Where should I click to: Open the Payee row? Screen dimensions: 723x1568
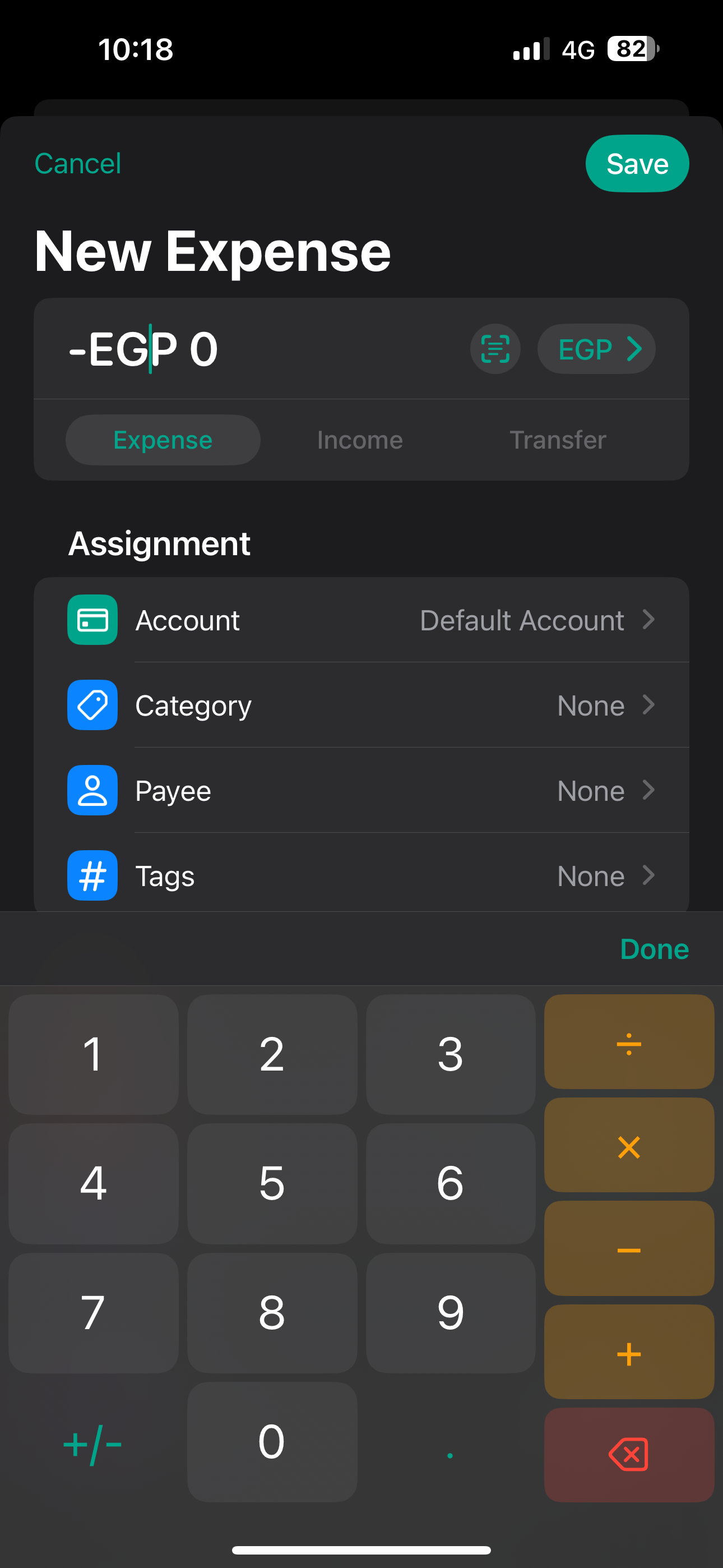coord(361,791)
